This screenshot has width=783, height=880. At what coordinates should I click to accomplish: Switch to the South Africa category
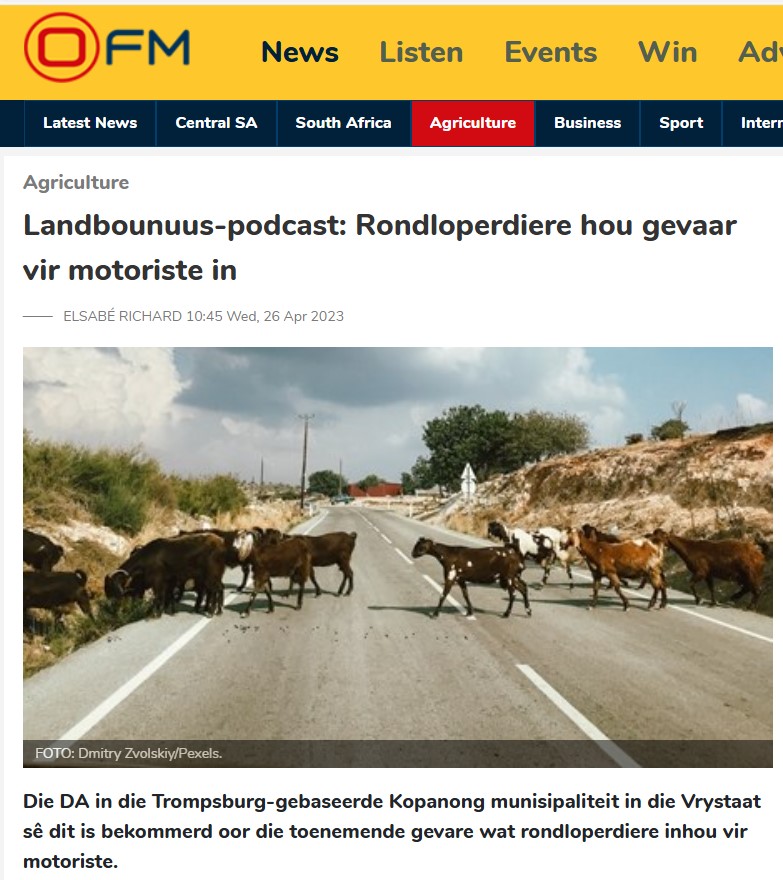coord(343,123)
